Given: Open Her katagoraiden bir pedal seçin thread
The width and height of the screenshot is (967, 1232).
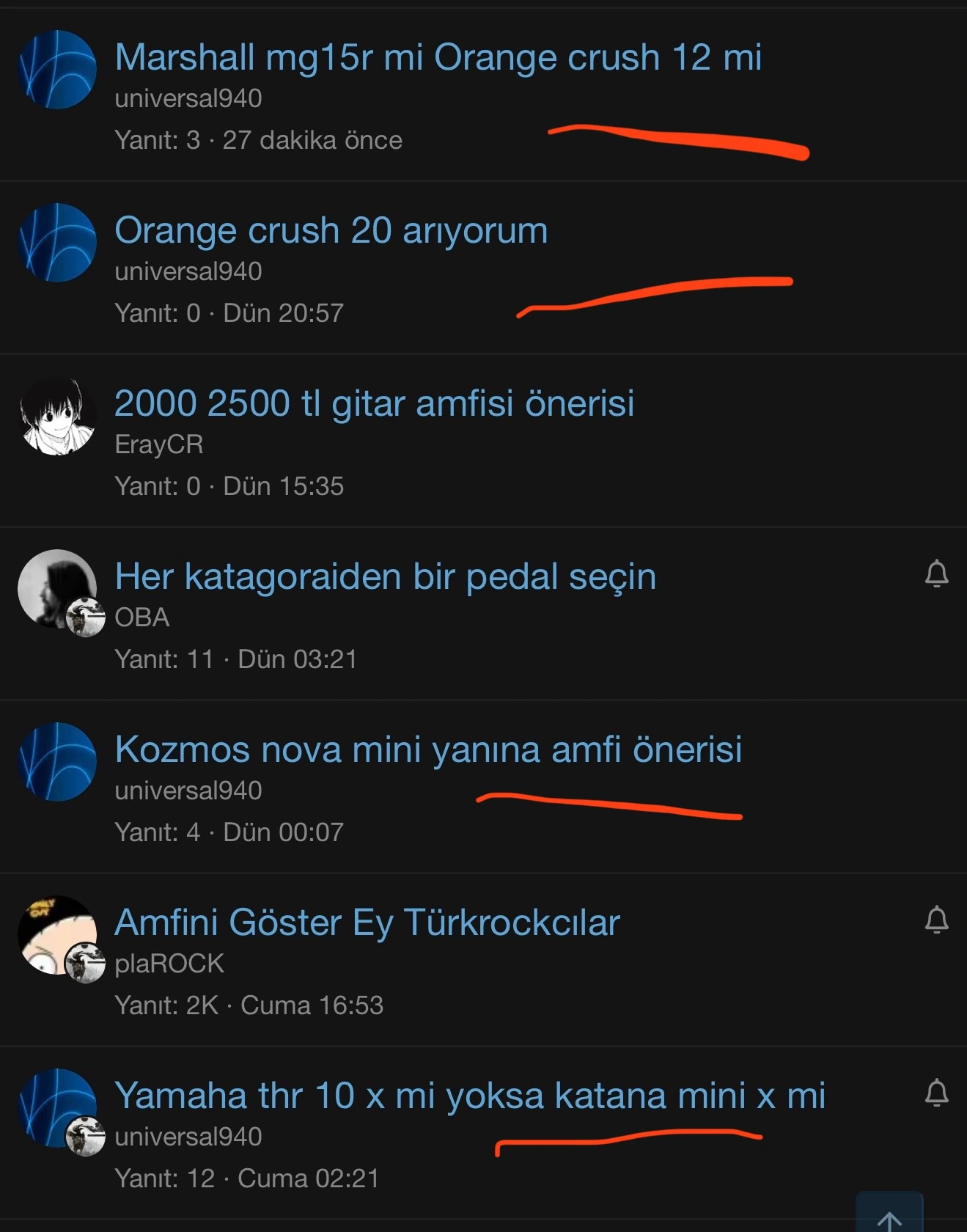Looking at the screenshot, I should (x=385, y=577).
